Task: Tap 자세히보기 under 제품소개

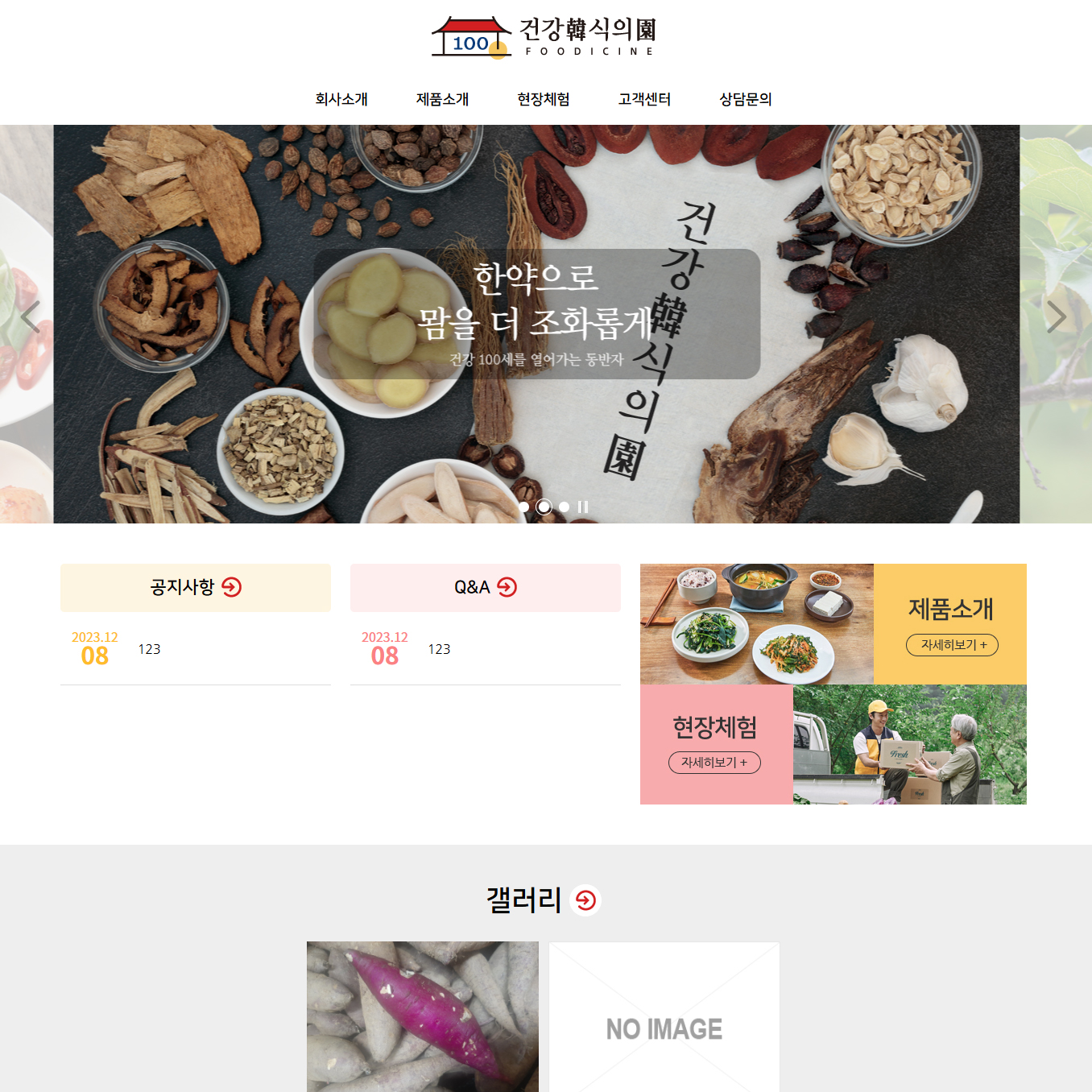Action: click(952, 645)
